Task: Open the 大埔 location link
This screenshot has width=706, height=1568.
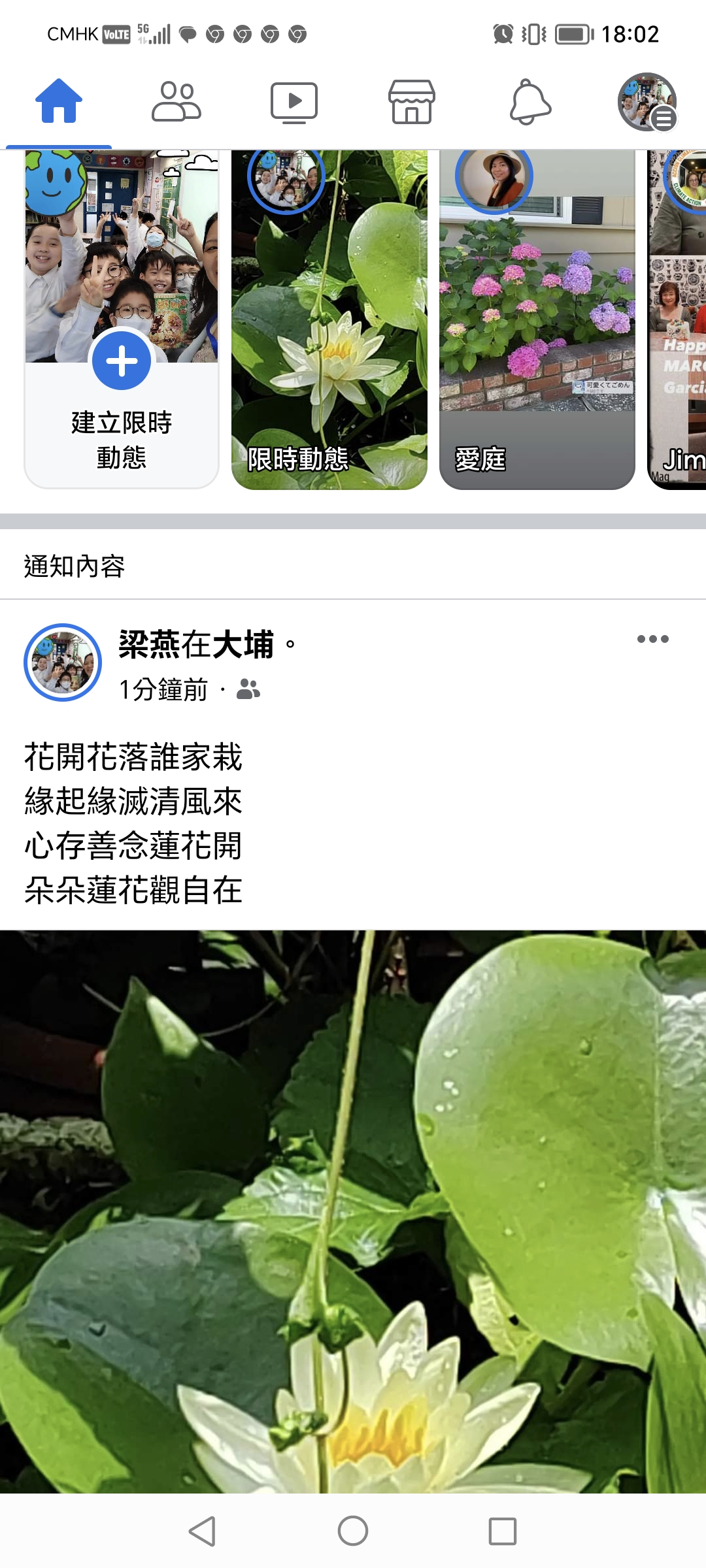Action: pos(243,645)
